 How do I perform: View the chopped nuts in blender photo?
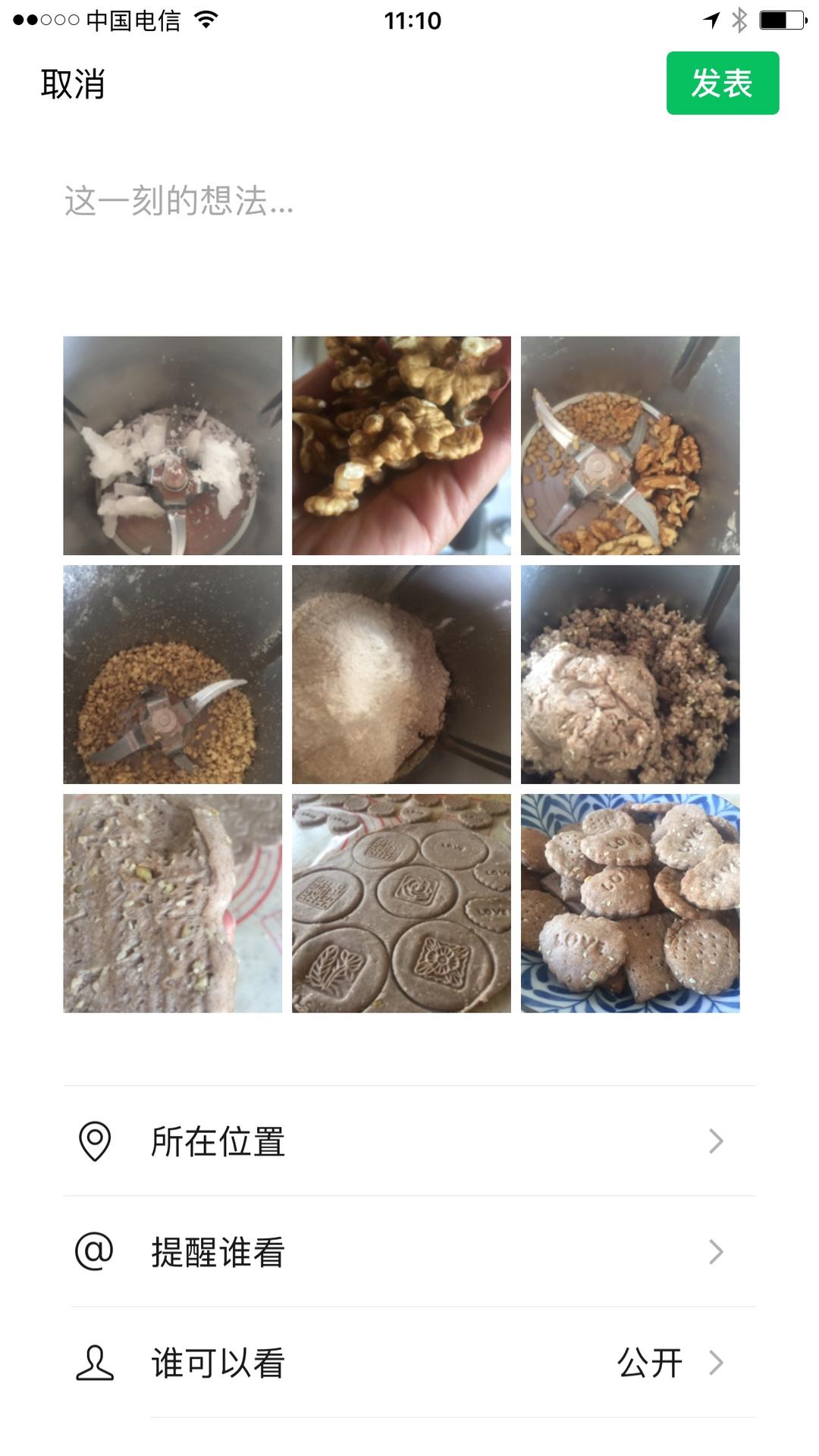point(172,674)
